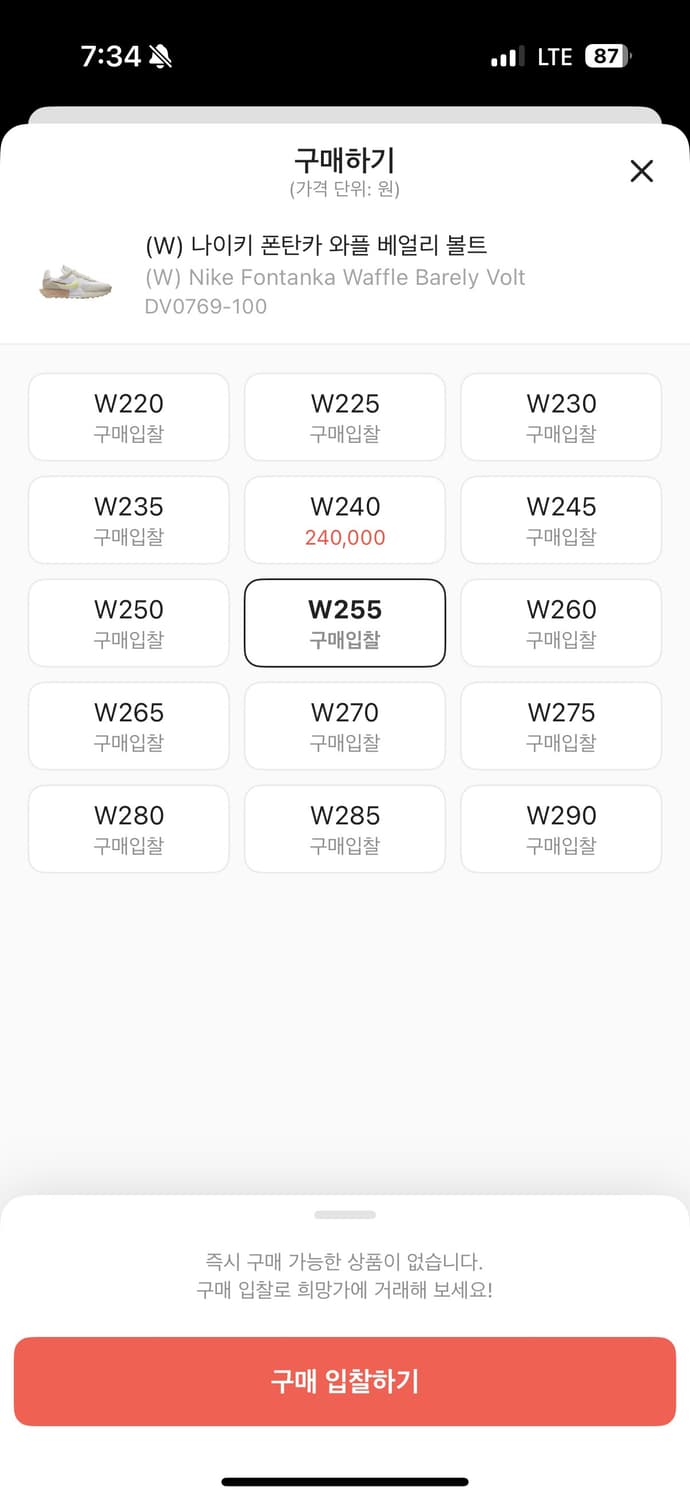Select size W270
690x1500 pixels.
pyautogui.click(x=345, y=726)
